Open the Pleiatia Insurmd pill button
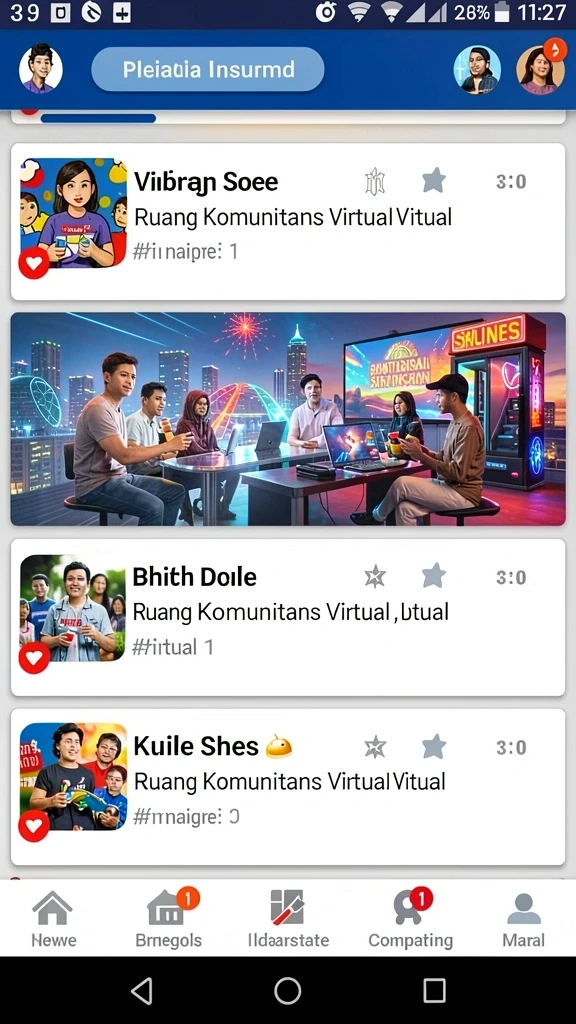This screenshot has height=1024, width=576. (208, 69)
